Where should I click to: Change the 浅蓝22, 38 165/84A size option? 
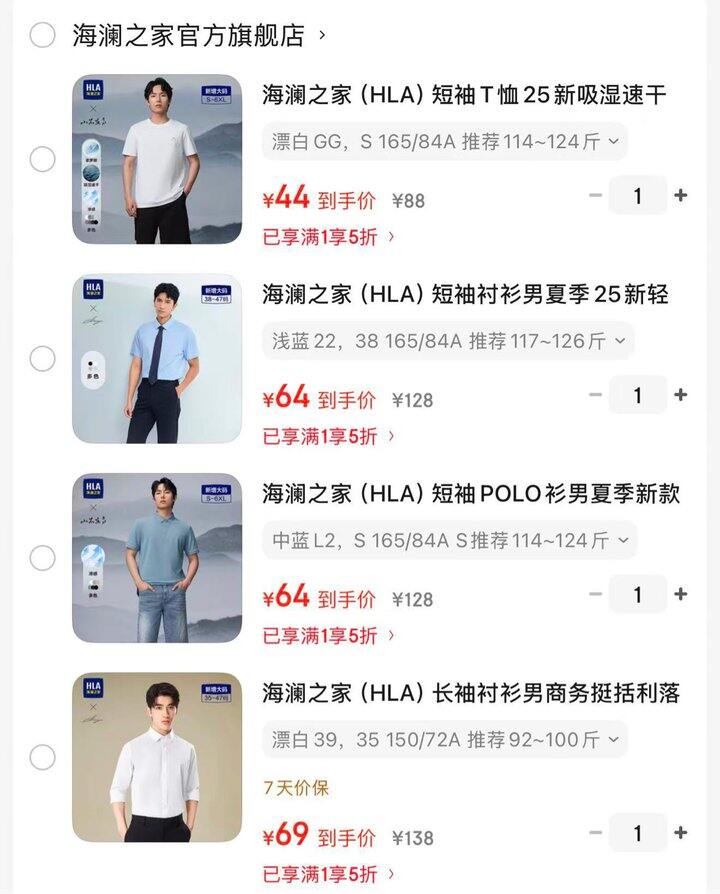(448, 341)
